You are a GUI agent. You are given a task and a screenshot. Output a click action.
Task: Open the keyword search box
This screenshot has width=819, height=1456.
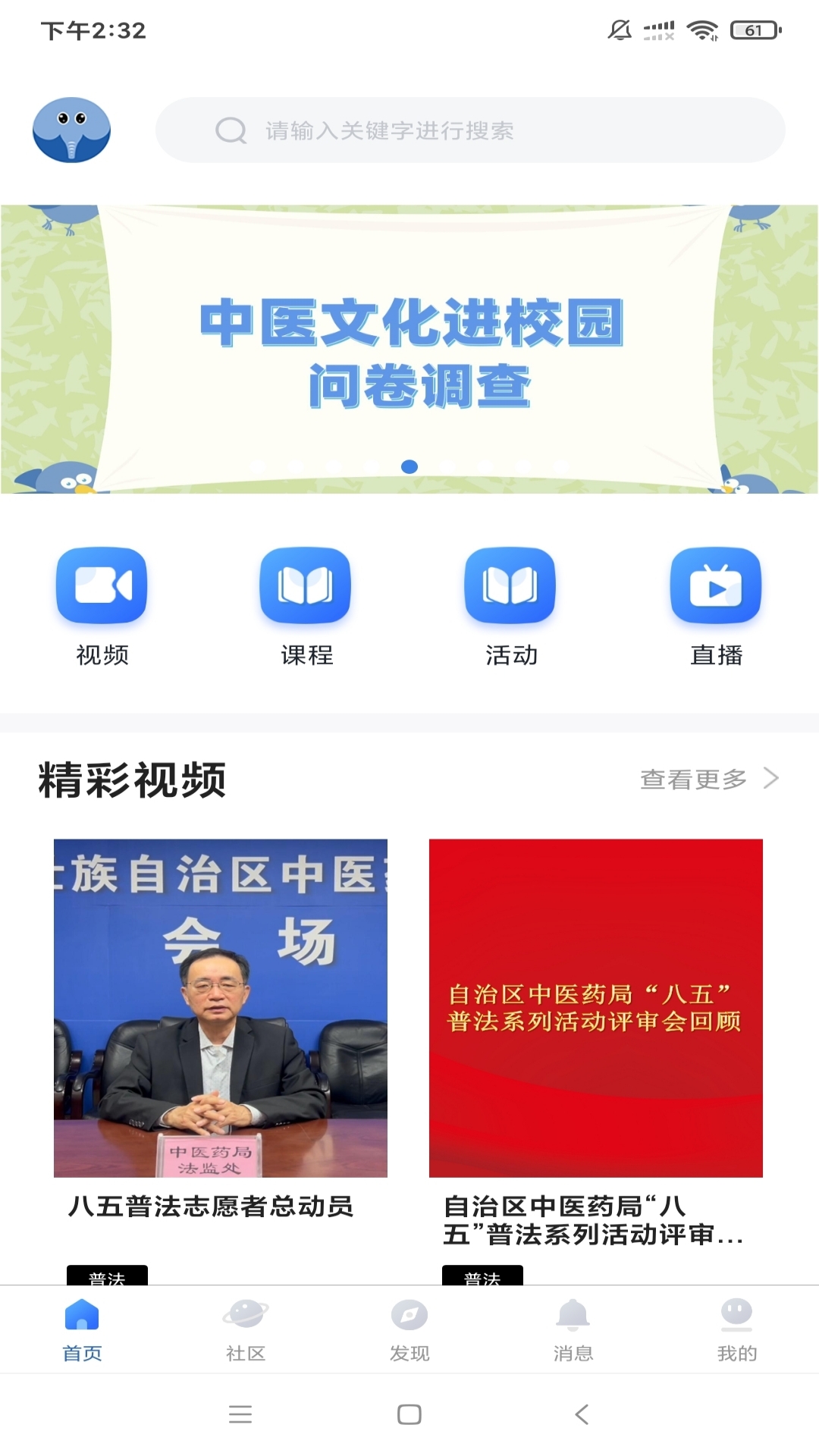point(470,130)
